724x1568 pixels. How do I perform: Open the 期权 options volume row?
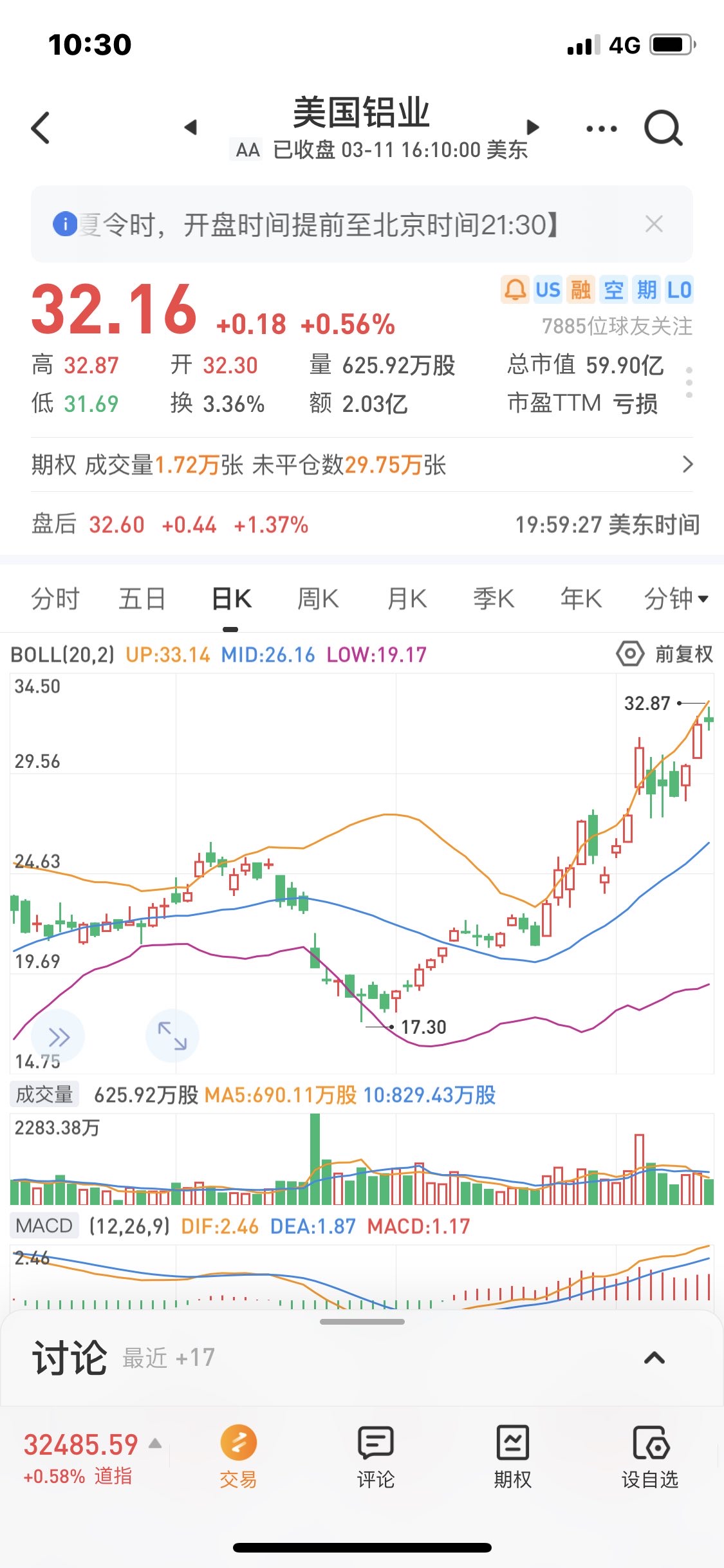(x=362, y=465)
